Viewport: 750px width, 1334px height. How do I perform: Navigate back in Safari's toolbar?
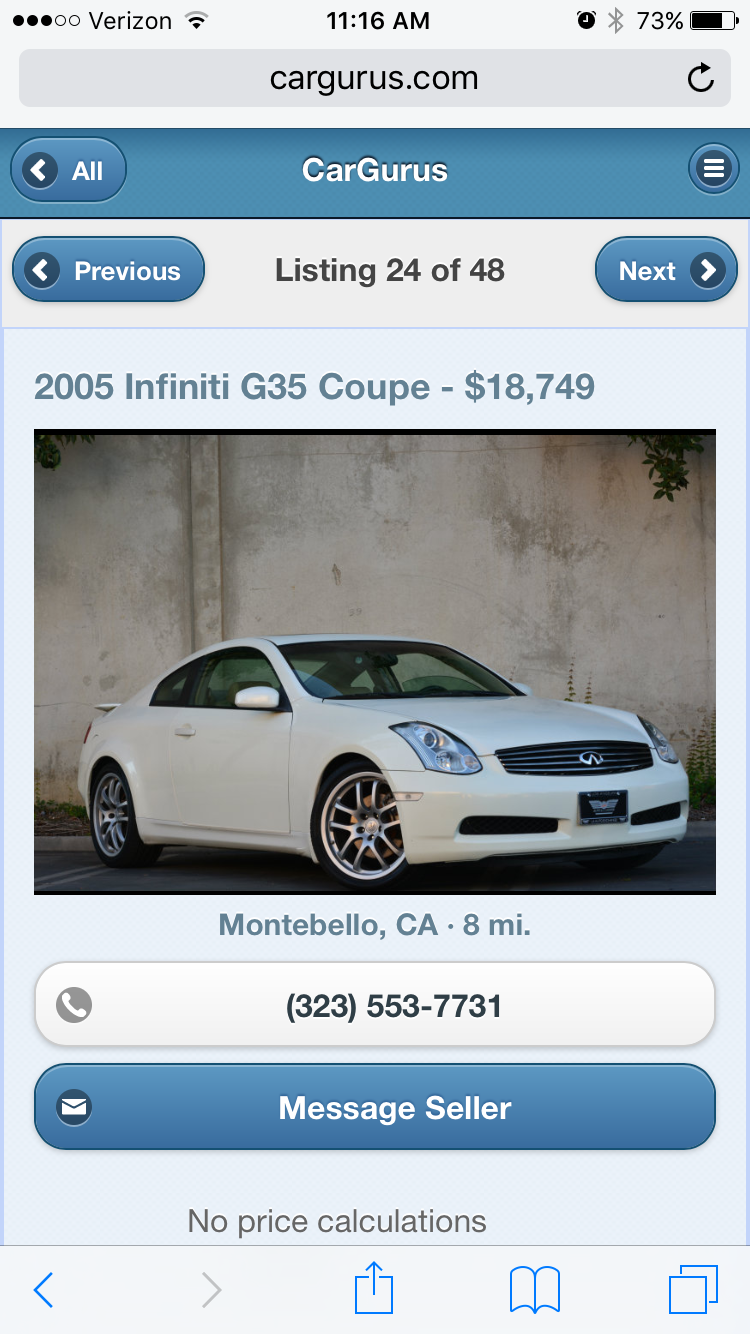[44, 1290]
